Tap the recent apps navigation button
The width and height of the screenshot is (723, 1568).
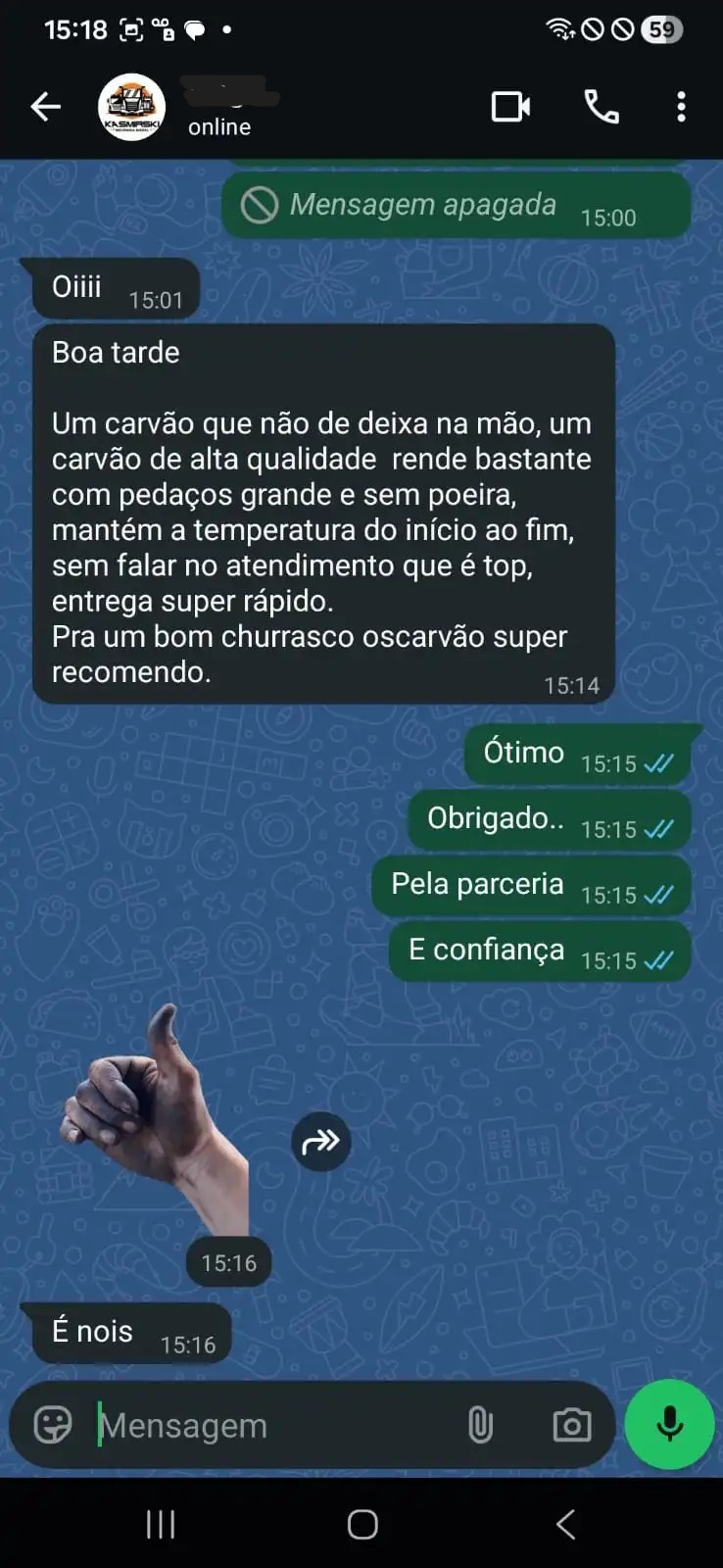coord(160,1524)
